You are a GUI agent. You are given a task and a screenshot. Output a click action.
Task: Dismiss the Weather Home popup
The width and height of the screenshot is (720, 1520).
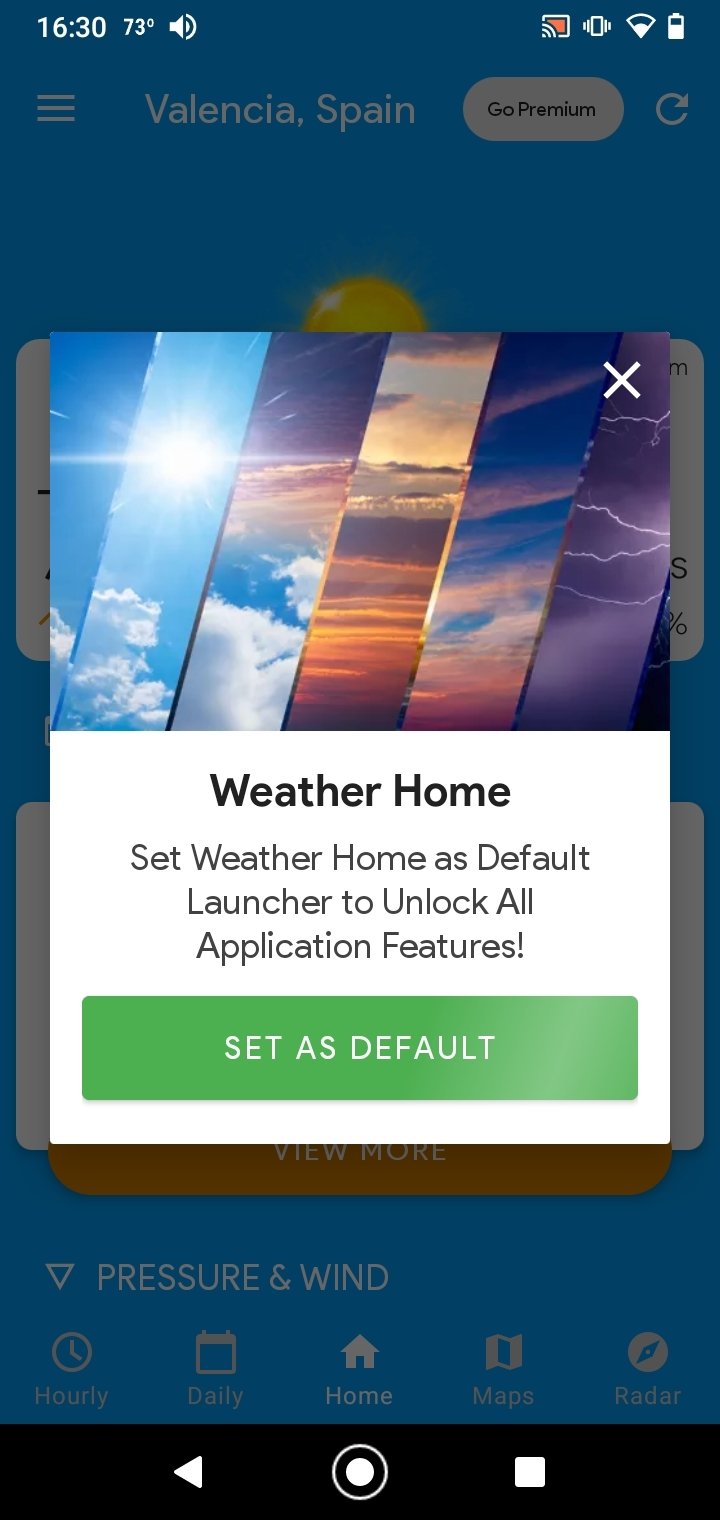click(621, 380)
